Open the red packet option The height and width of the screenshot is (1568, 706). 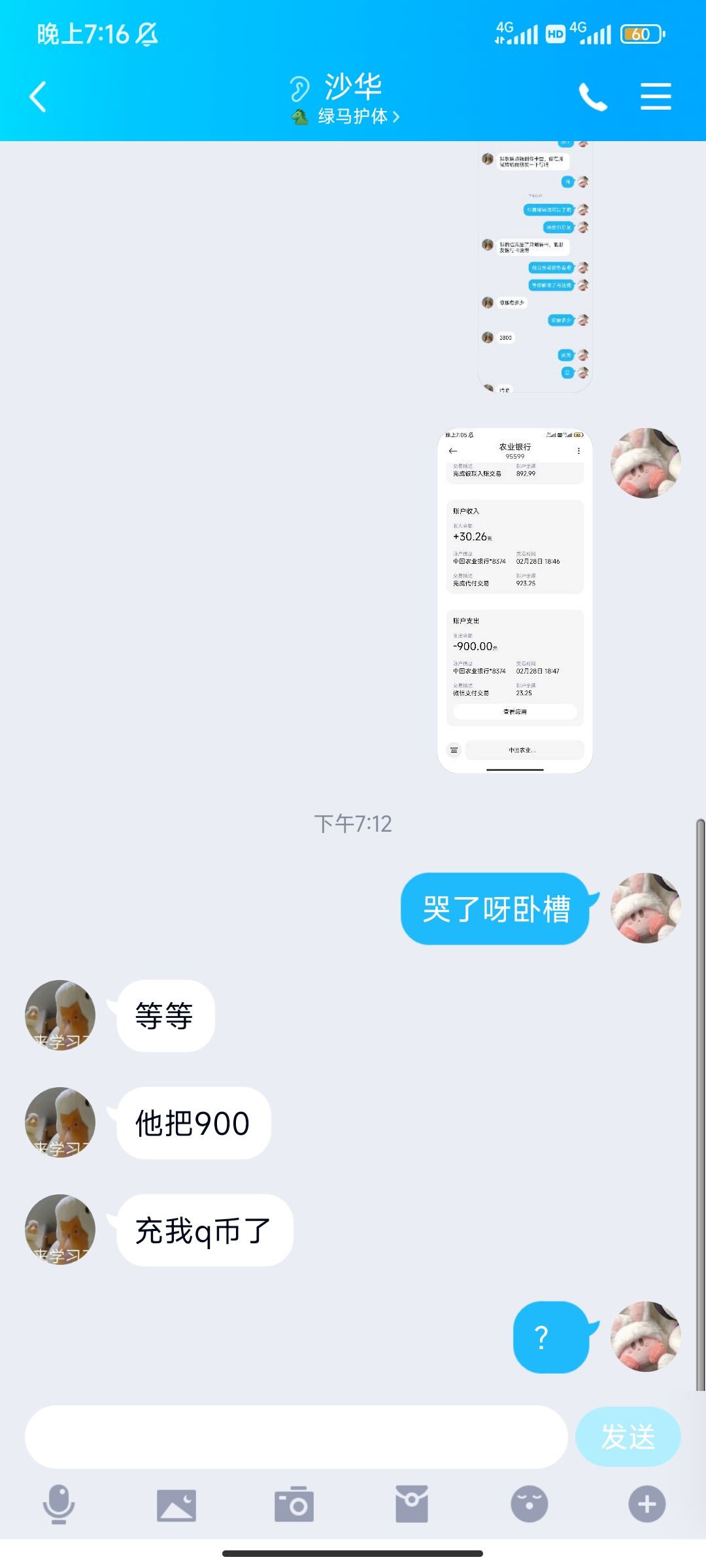pyautogui.click(x=412, y=1504)
